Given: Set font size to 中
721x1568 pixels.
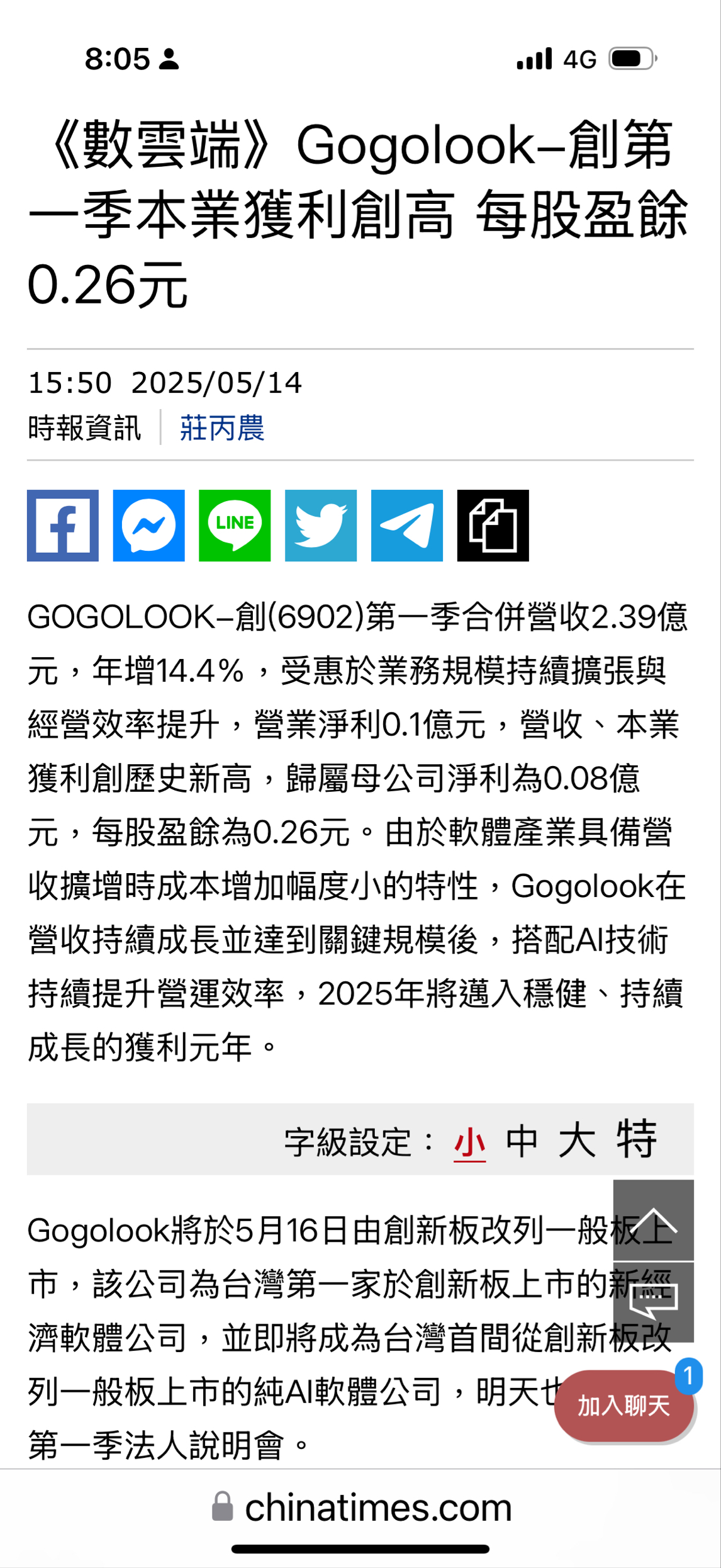Looking at the screenshot, I should (x=522, y=1141).
